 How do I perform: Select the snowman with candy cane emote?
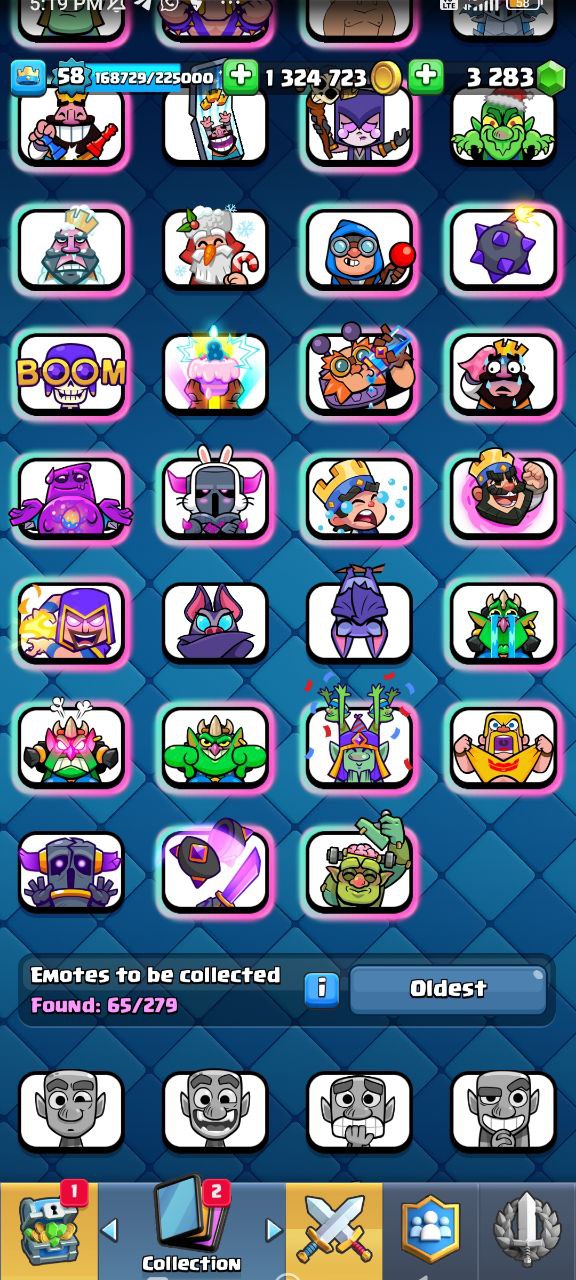(x=215, y=248)
